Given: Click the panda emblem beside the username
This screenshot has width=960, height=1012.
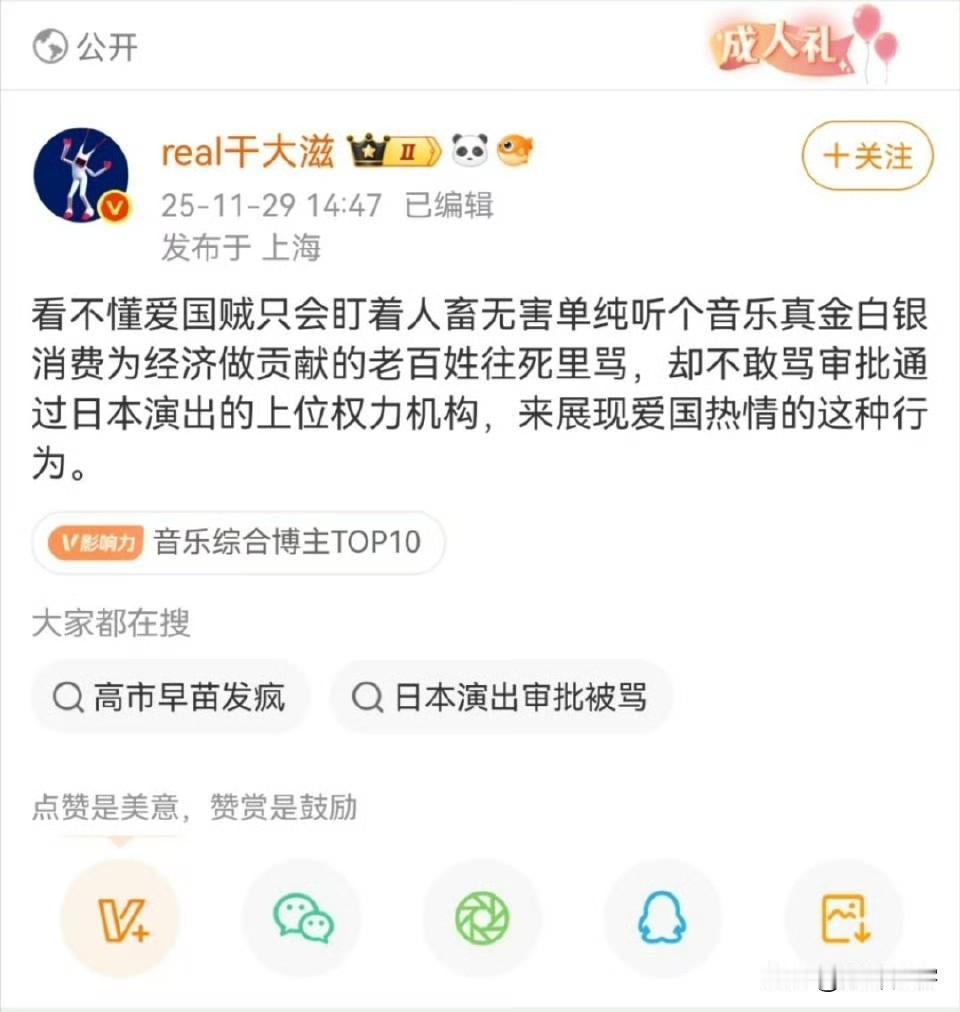Looking at the screenshot, I should (x=468, y=148).
